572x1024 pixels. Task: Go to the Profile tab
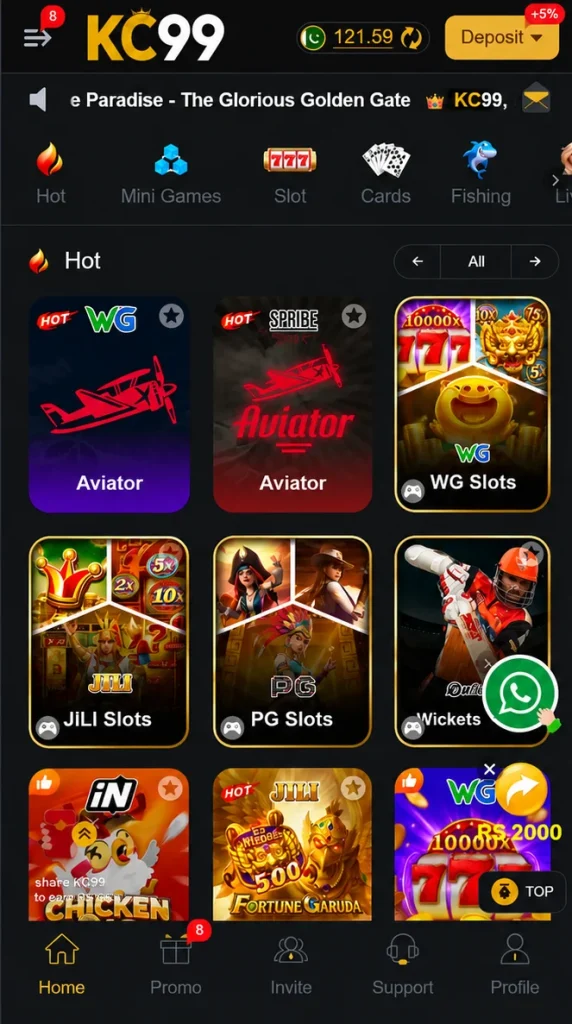[x=515, y=964]
